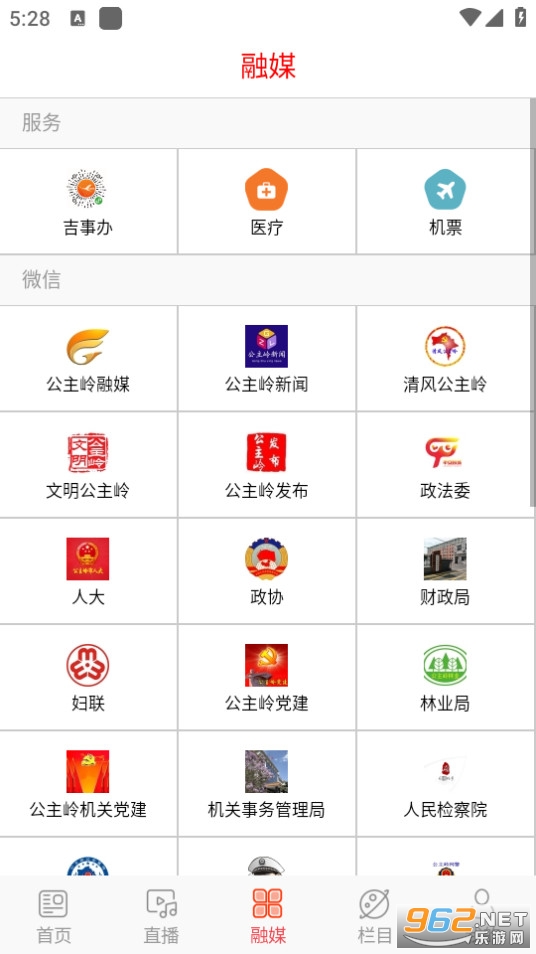Image resolution: width=536 pixels, height=954 pixels.
Task: Switch to the 首页 tab
Action: tap(54, 916)
